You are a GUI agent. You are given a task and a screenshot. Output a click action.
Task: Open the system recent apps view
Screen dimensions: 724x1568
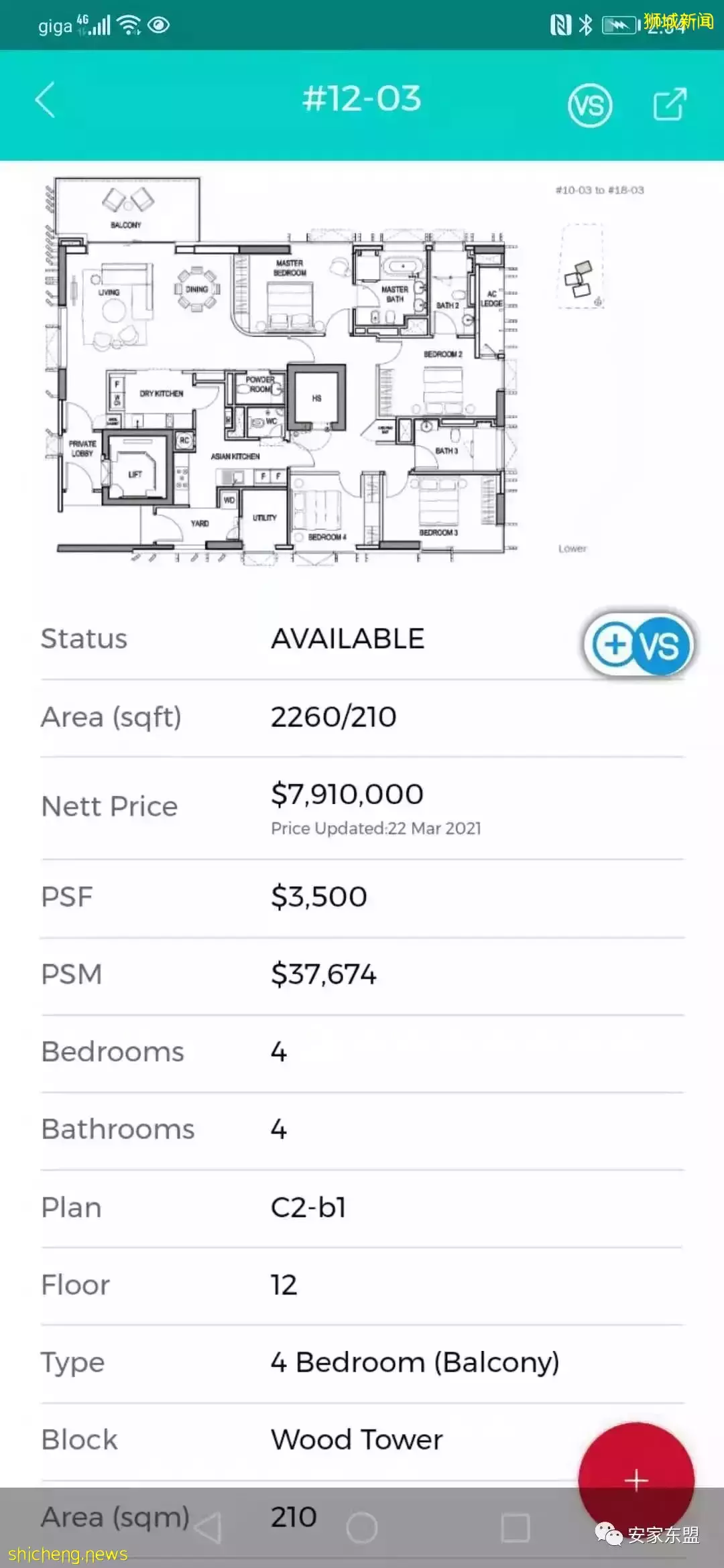click(515, 1528)
